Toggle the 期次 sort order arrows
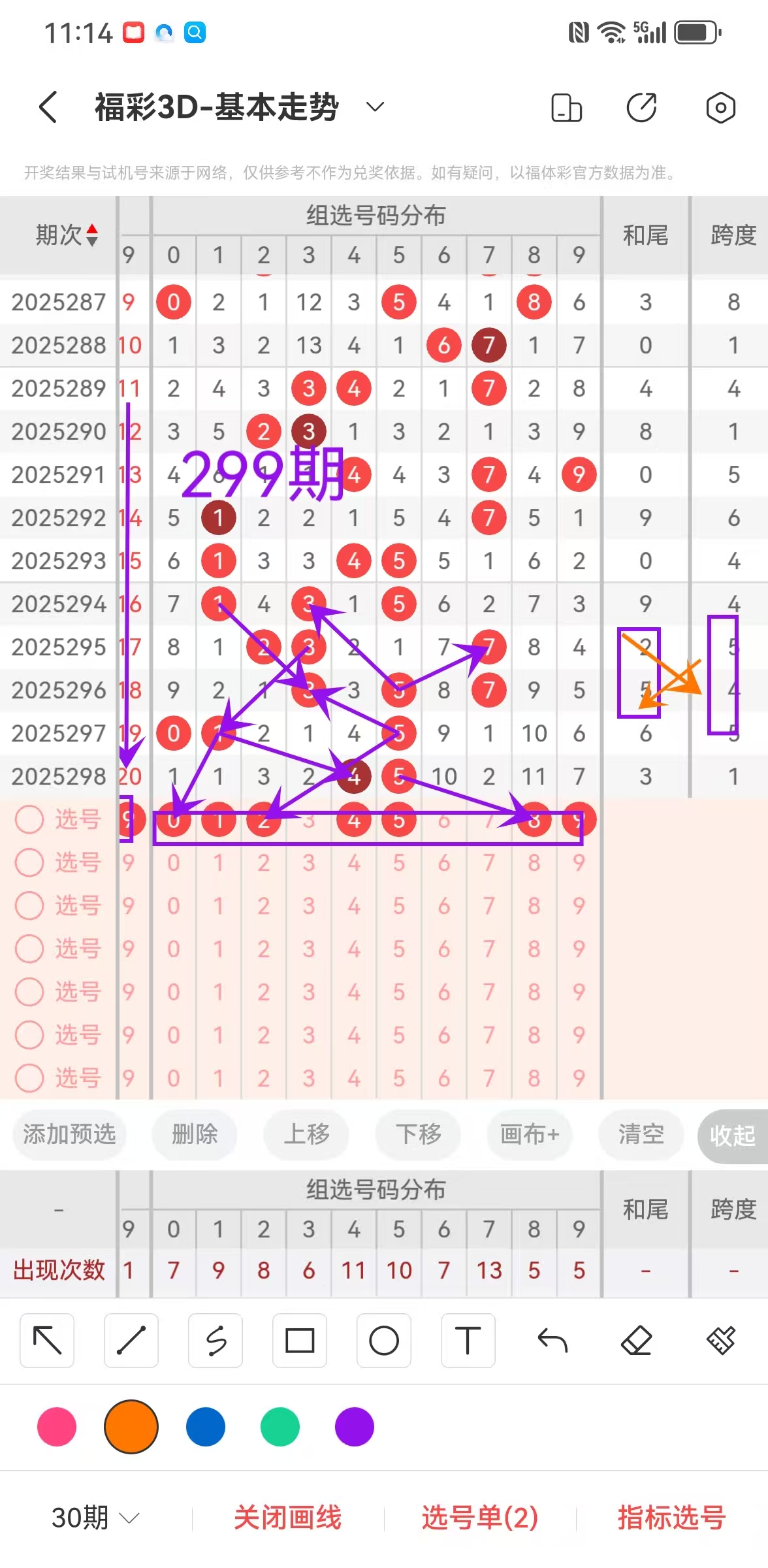Screen dimensions: 768x1568 click(92, 235)
